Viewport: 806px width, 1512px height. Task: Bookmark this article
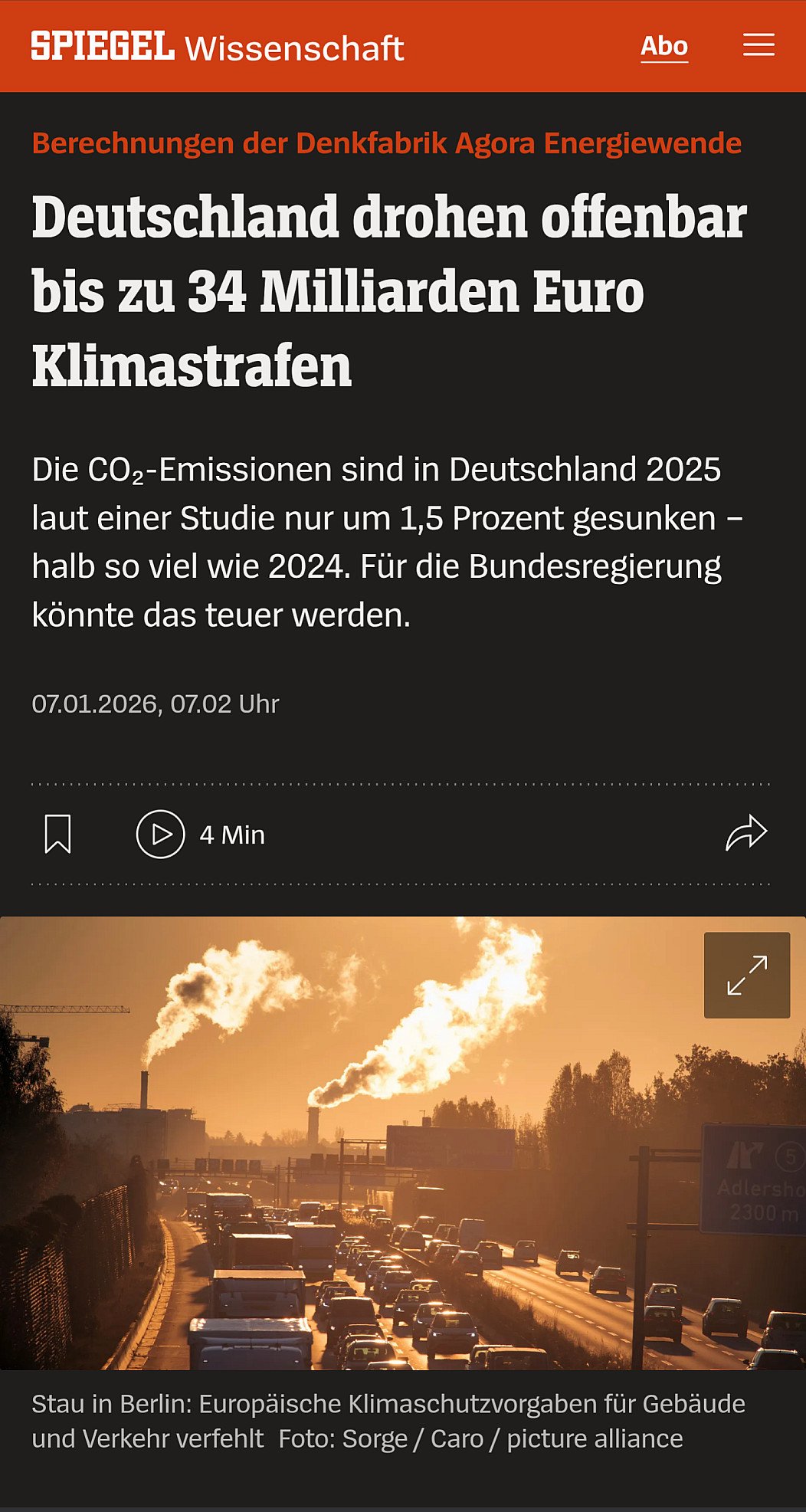point(58,834)
